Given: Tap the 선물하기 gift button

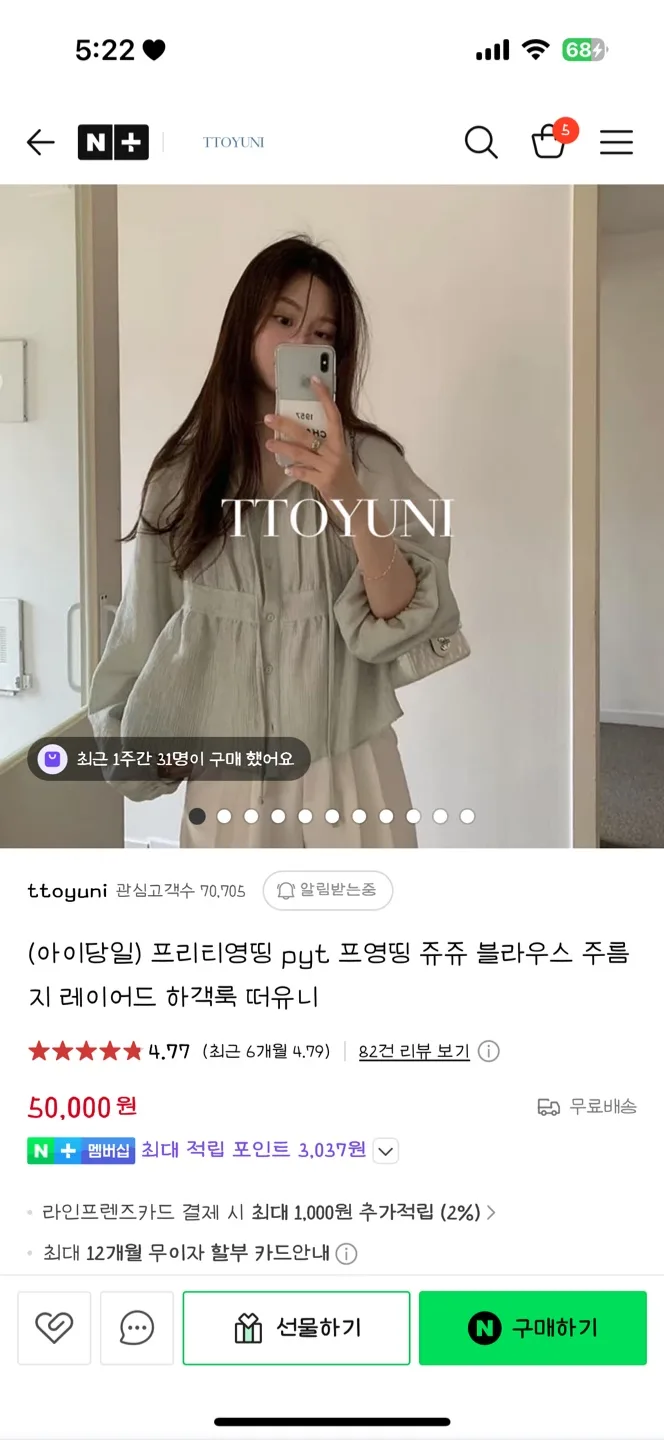Looking at the screenshot, I should [x=296, y=1328].
